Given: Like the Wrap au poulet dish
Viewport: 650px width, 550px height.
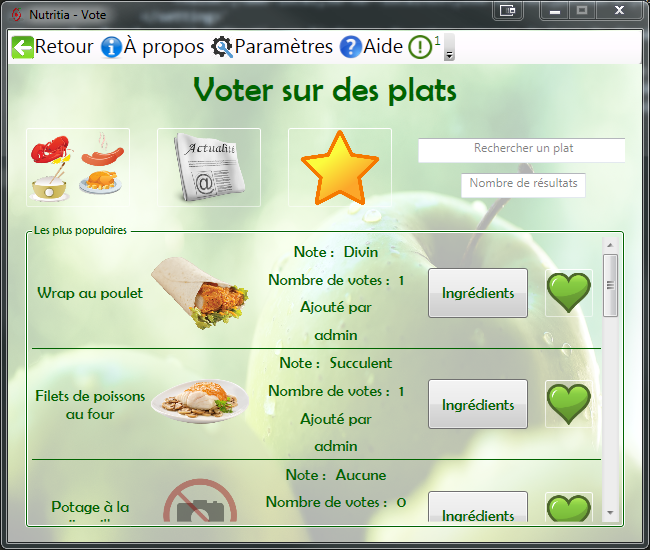Looking at the screenshot, I should click(x=569, y=293).
